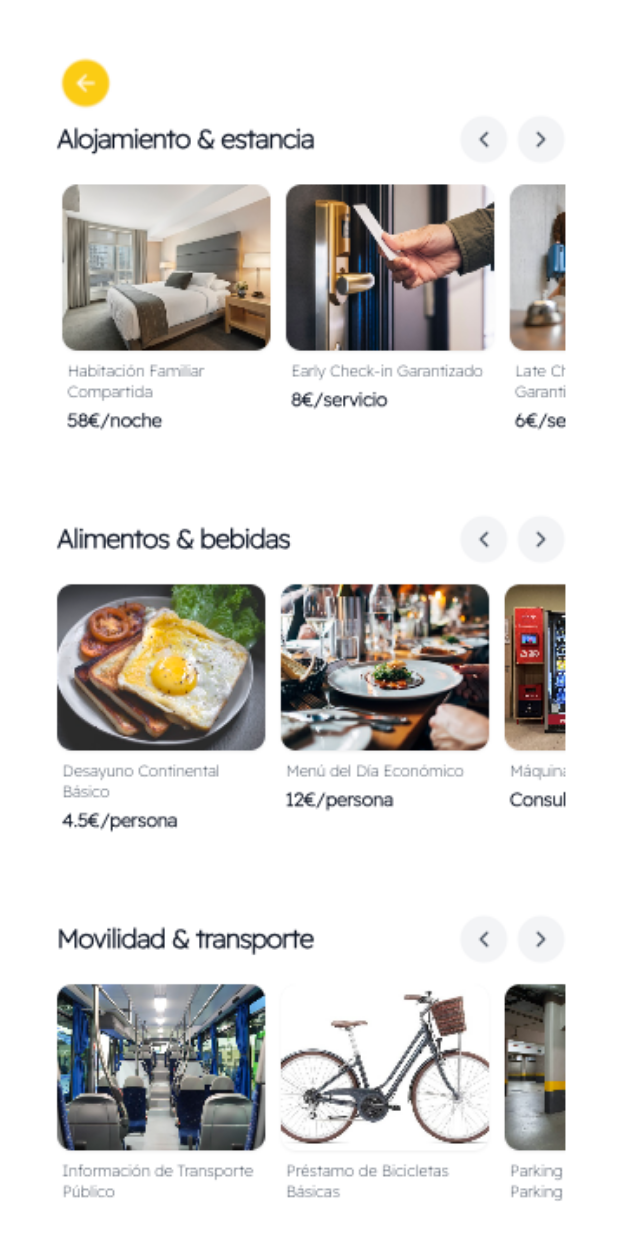The width and height of the screenshot is (620, 1240).
Task: Open the Desayuno Continental Básico card
Action: point(161,667)
